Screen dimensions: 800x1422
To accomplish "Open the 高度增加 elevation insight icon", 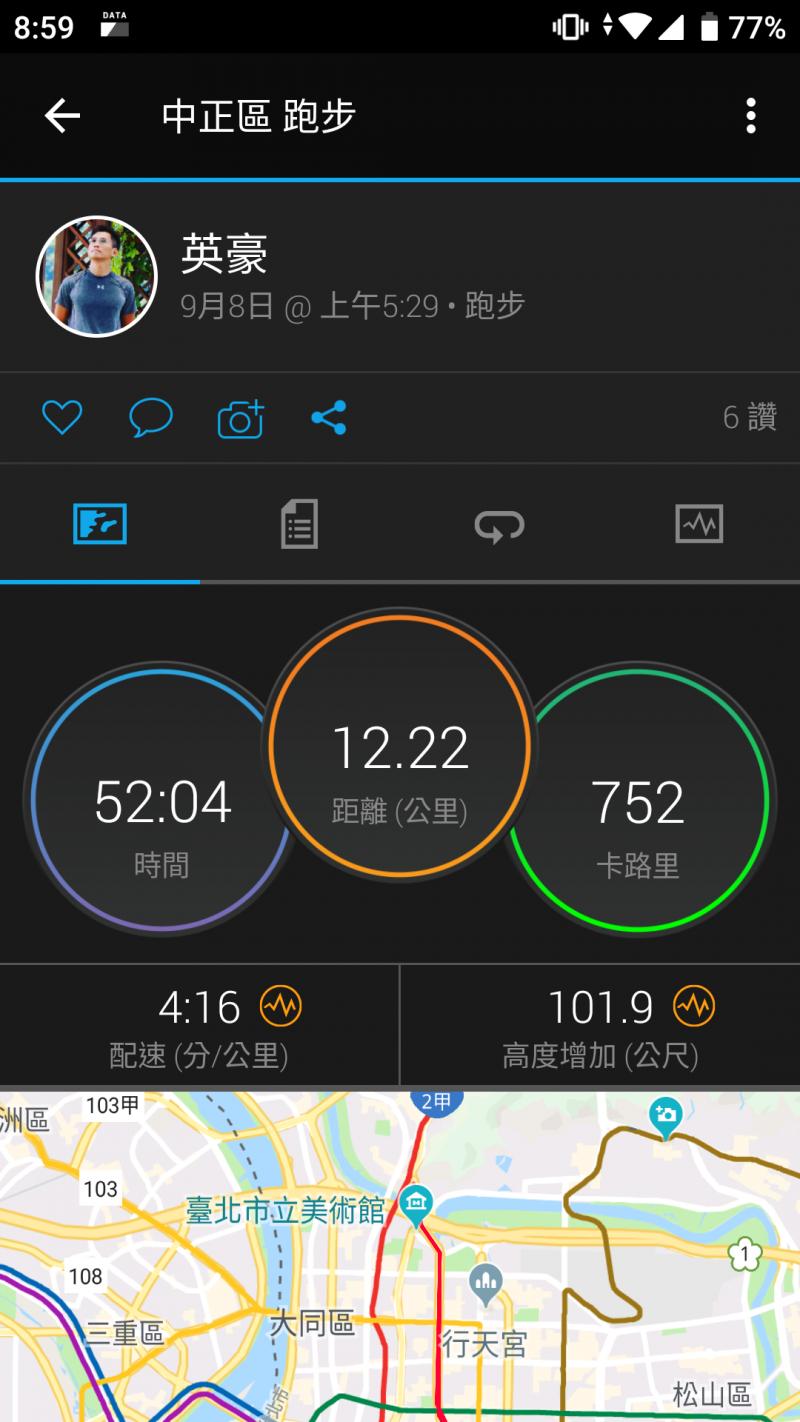I will (x=694, y=1006).
